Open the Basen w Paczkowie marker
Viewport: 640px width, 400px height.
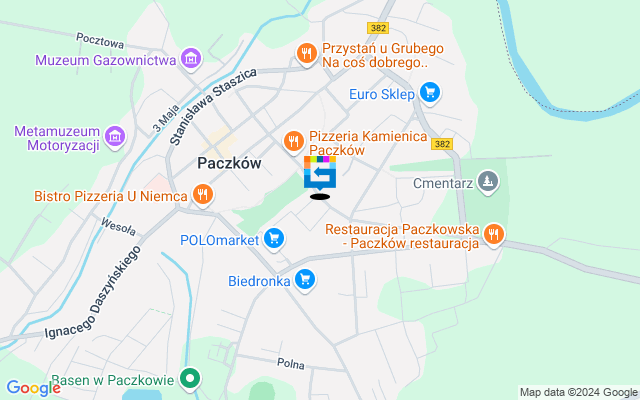click(191, 380)
